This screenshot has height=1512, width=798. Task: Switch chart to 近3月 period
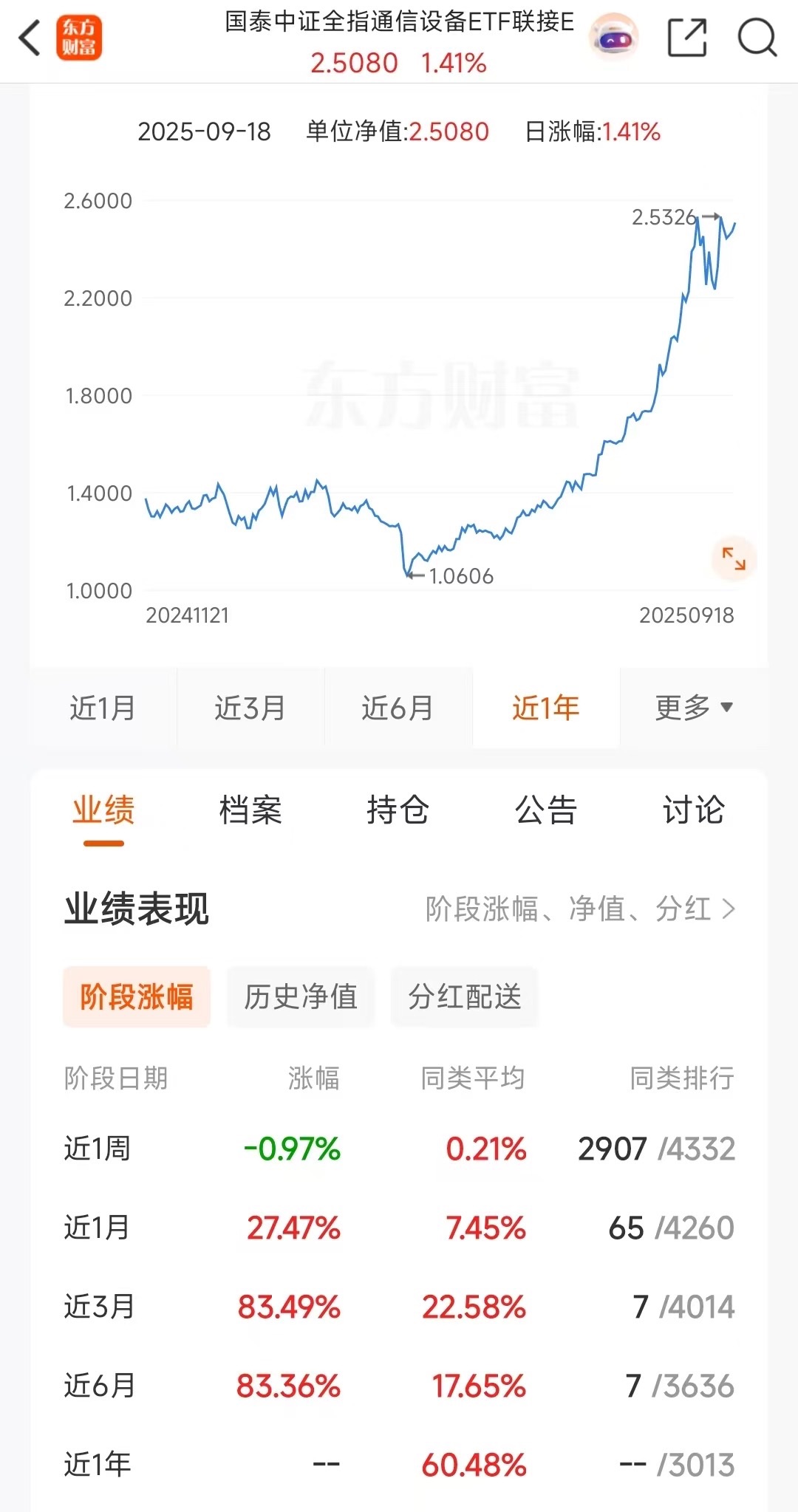[250, 707]
